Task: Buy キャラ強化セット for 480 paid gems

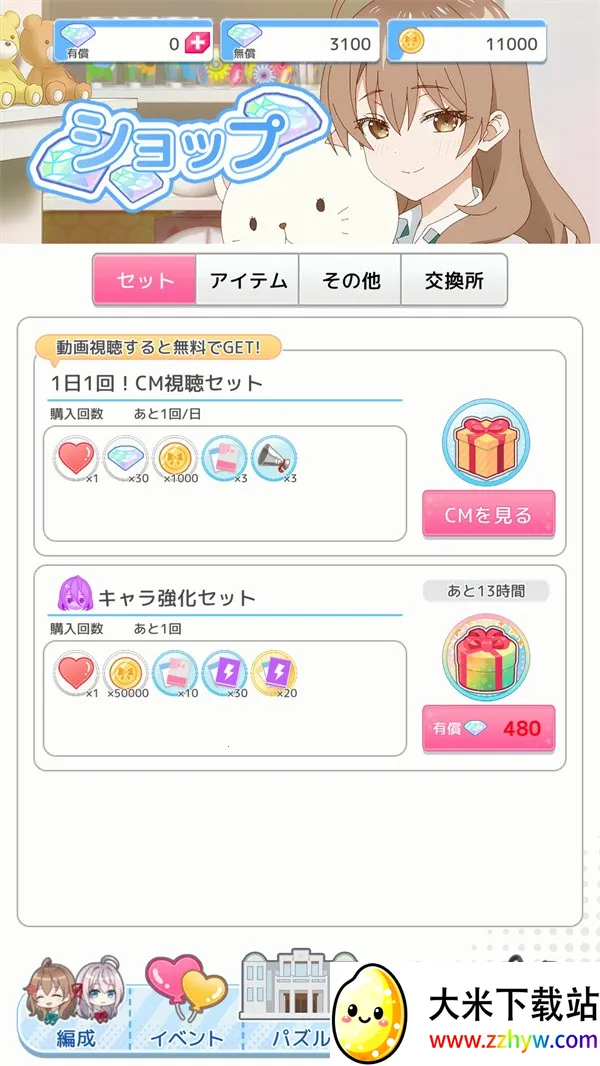Action: point(488,728)
